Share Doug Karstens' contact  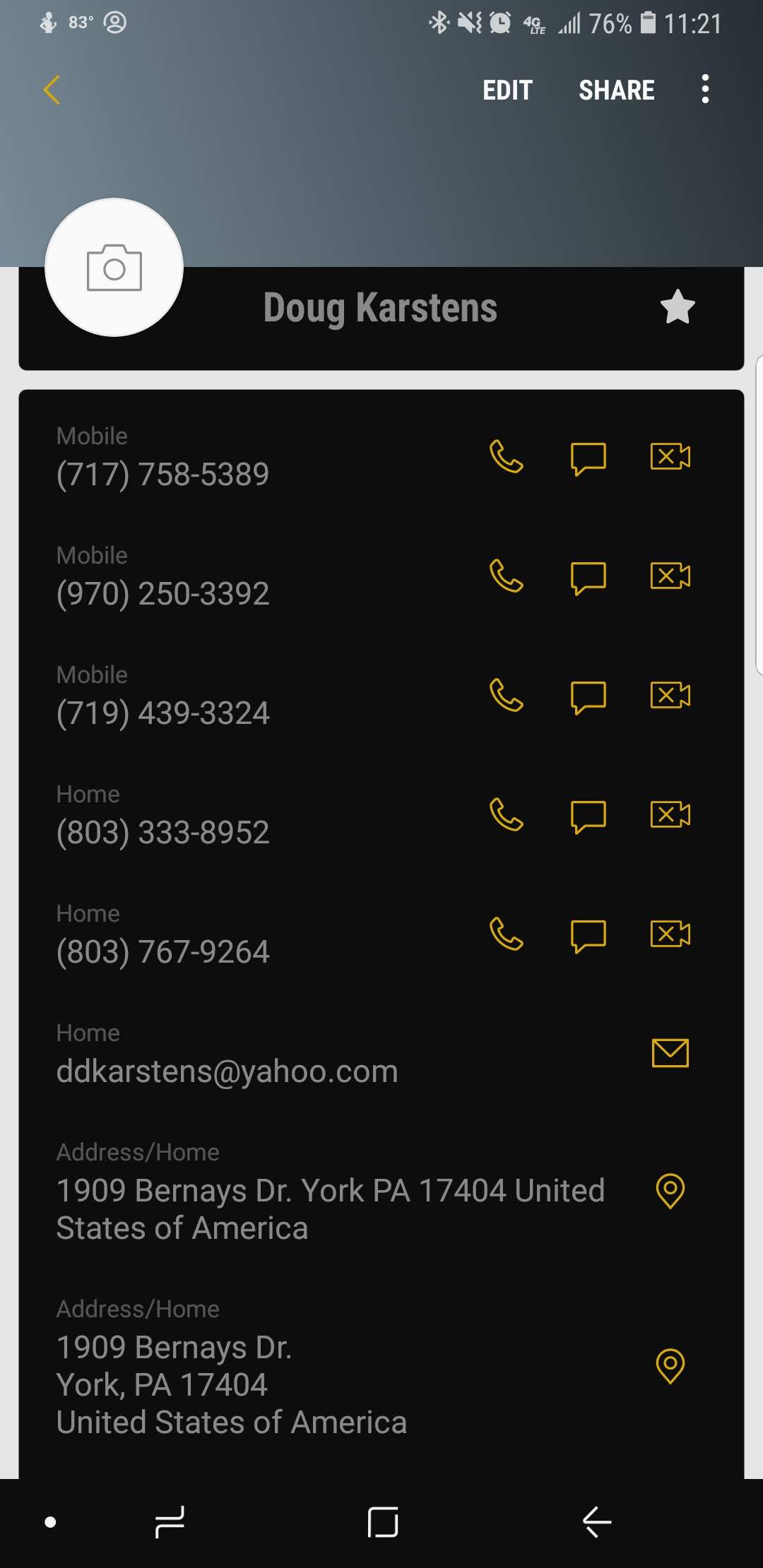(616, 90)
